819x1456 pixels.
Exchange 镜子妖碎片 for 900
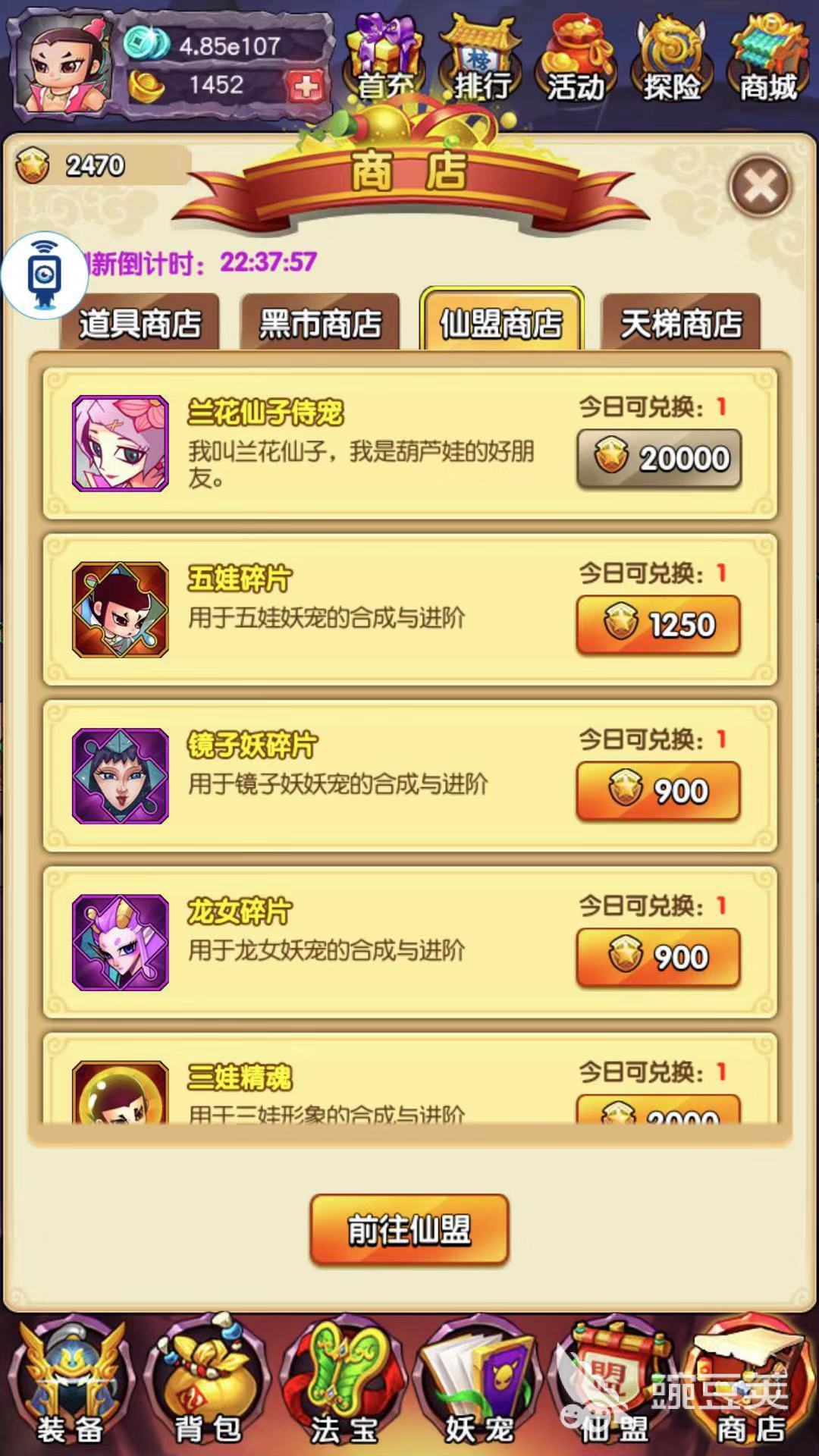658,791
